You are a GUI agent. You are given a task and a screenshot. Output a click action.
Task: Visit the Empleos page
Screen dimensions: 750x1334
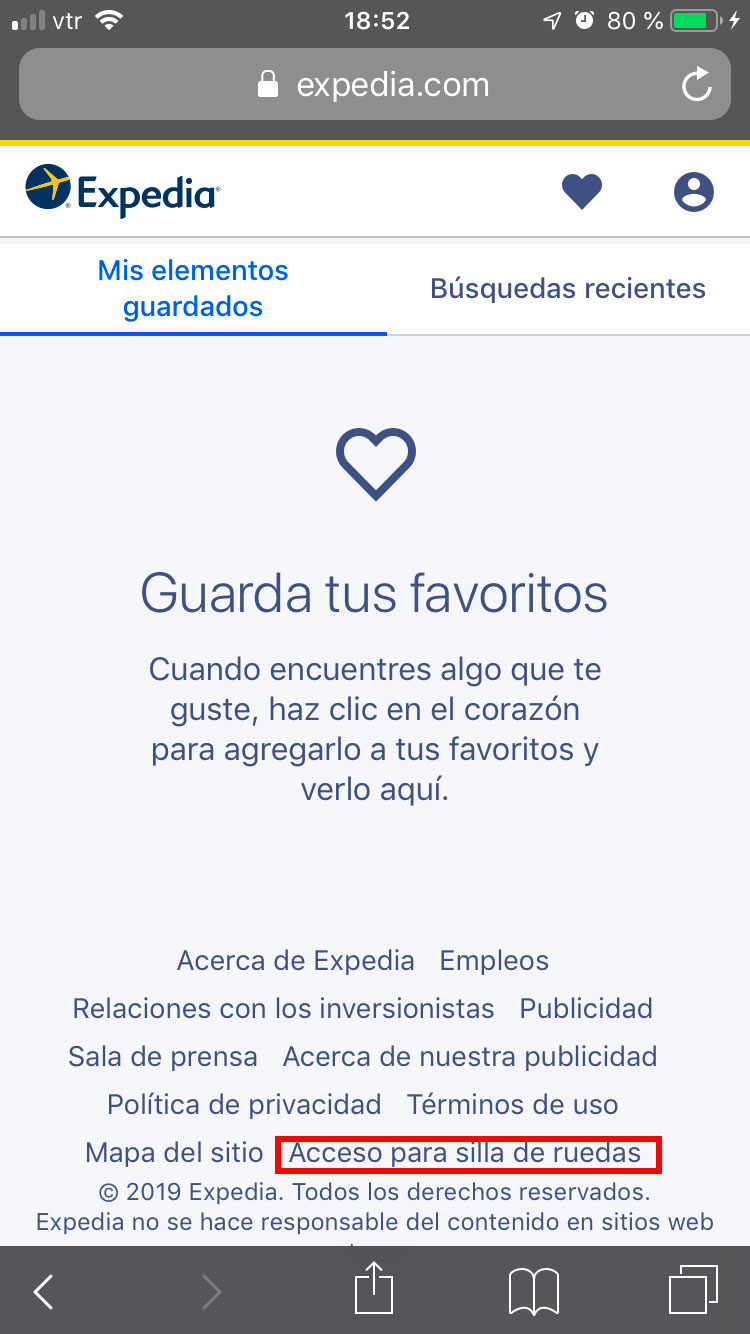pyautogui.click(x=494, y=961)
